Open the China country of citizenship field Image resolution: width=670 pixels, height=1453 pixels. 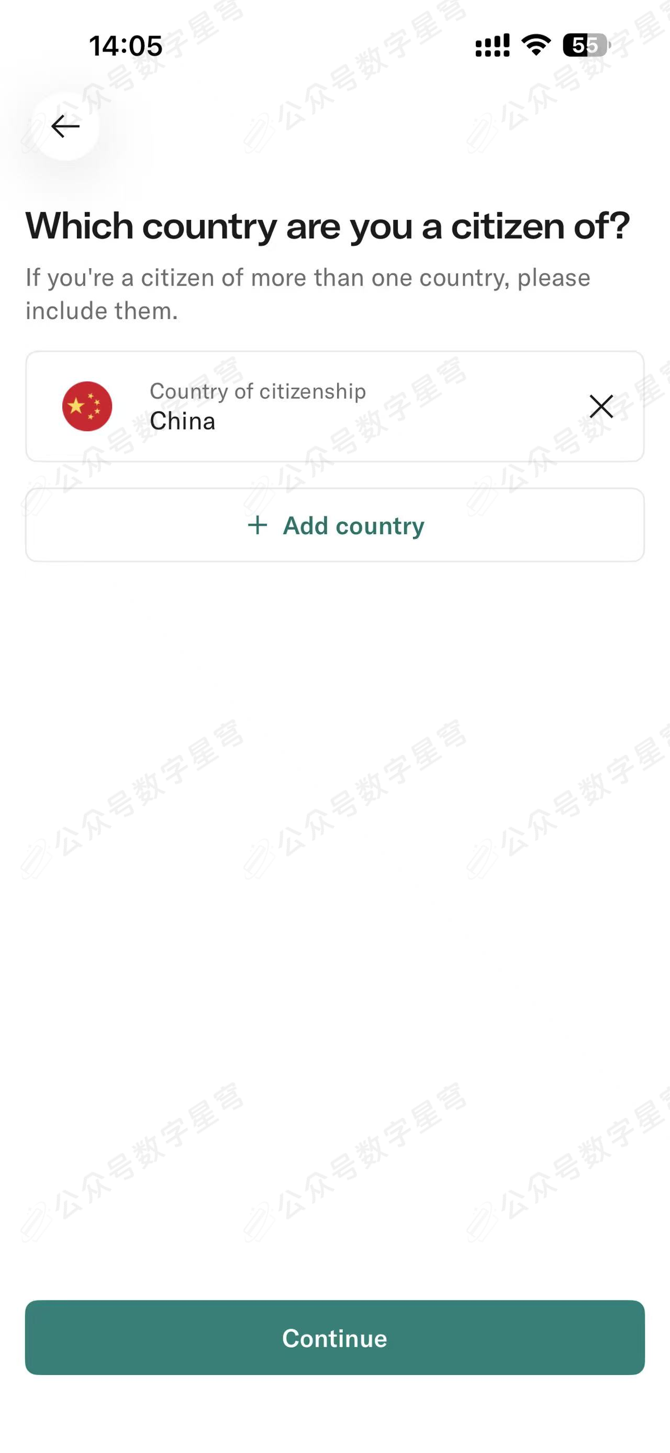(x=300, y=407)
